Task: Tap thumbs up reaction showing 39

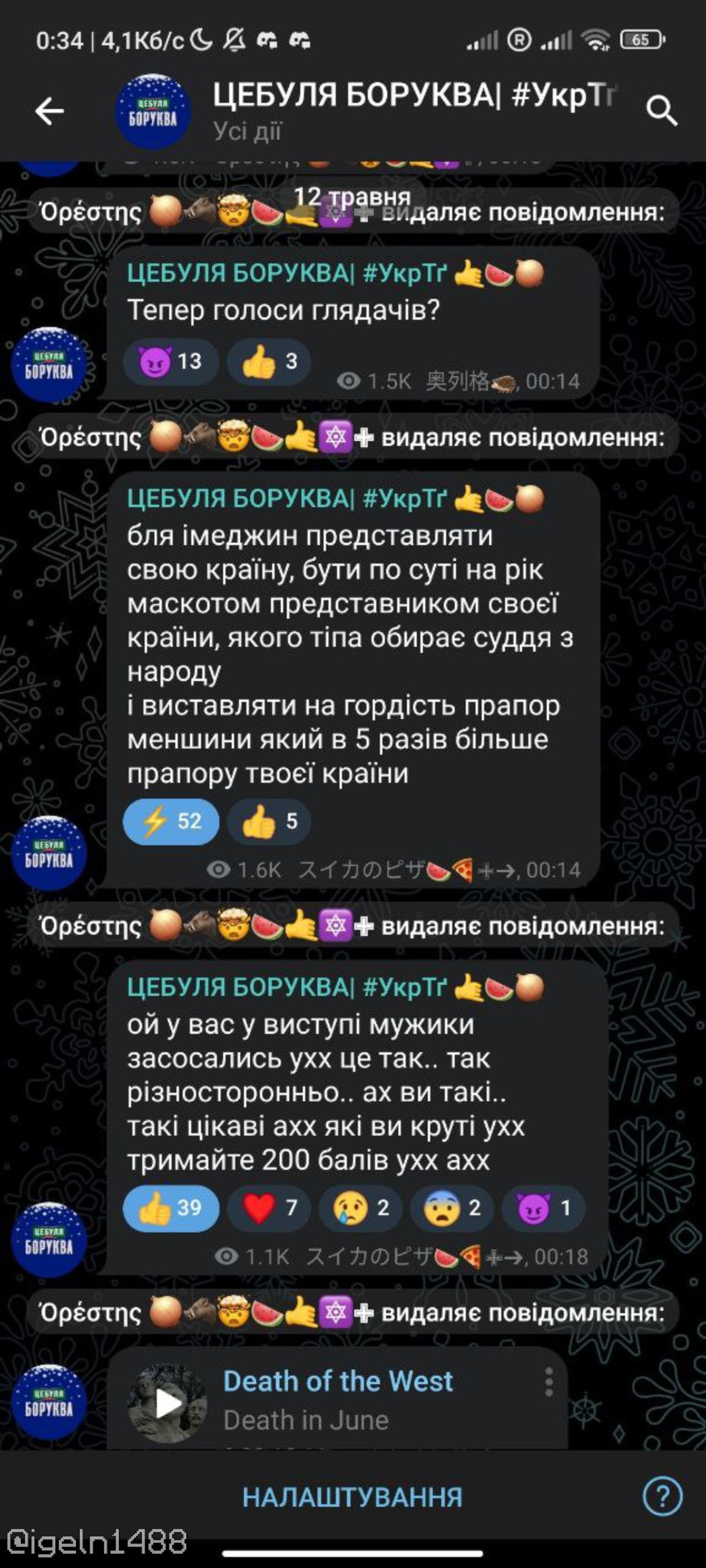Action: tap(171, 1208)
